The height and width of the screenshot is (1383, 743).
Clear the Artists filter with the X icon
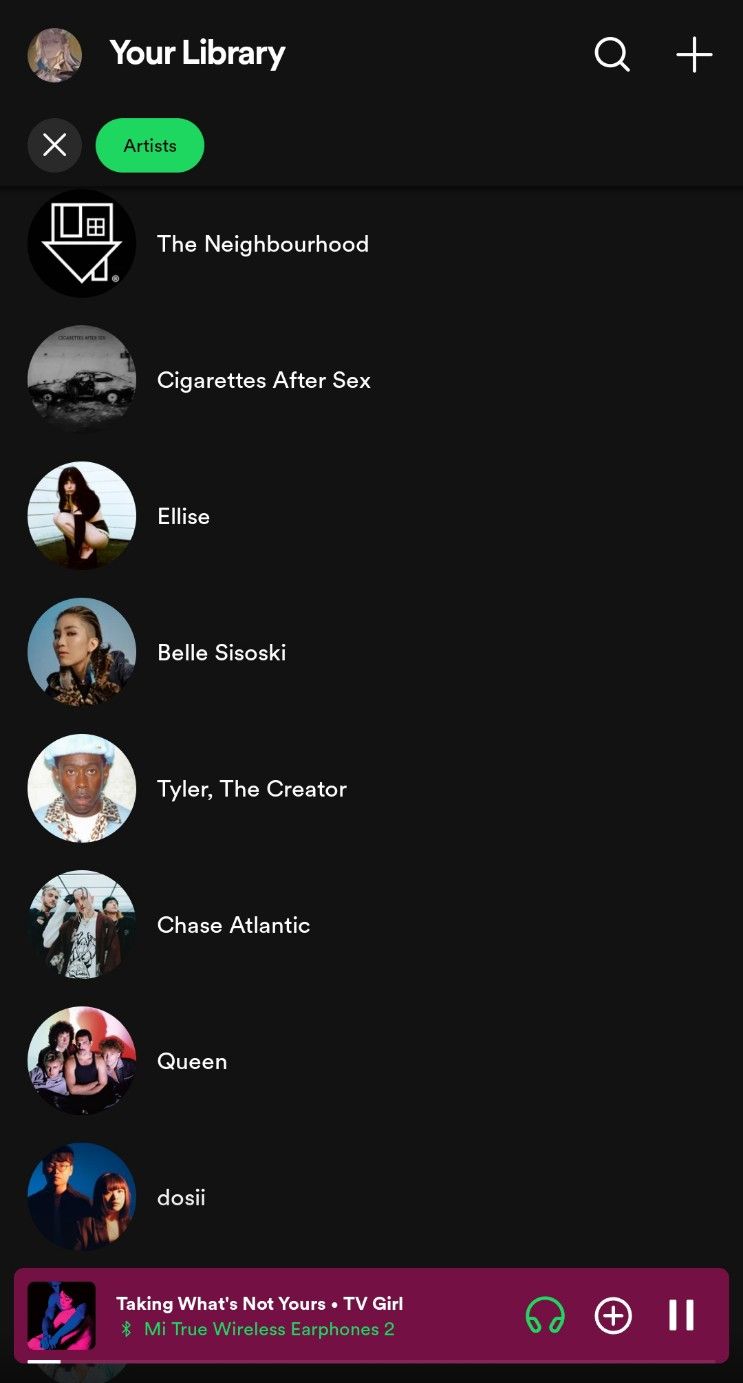click(x=55, y=145)
